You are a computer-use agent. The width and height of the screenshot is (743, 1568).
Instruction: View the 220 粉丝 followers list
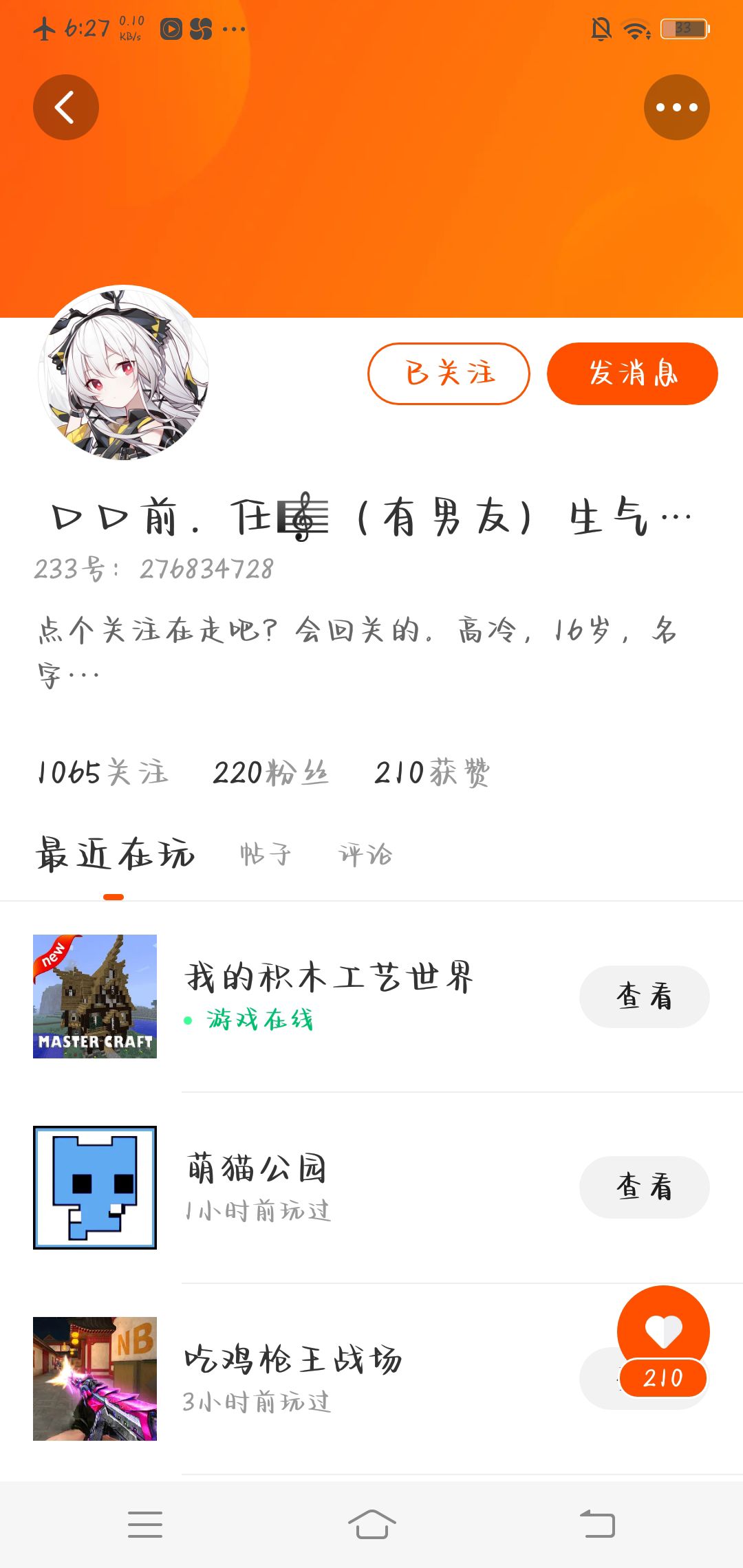pos(271,772)
